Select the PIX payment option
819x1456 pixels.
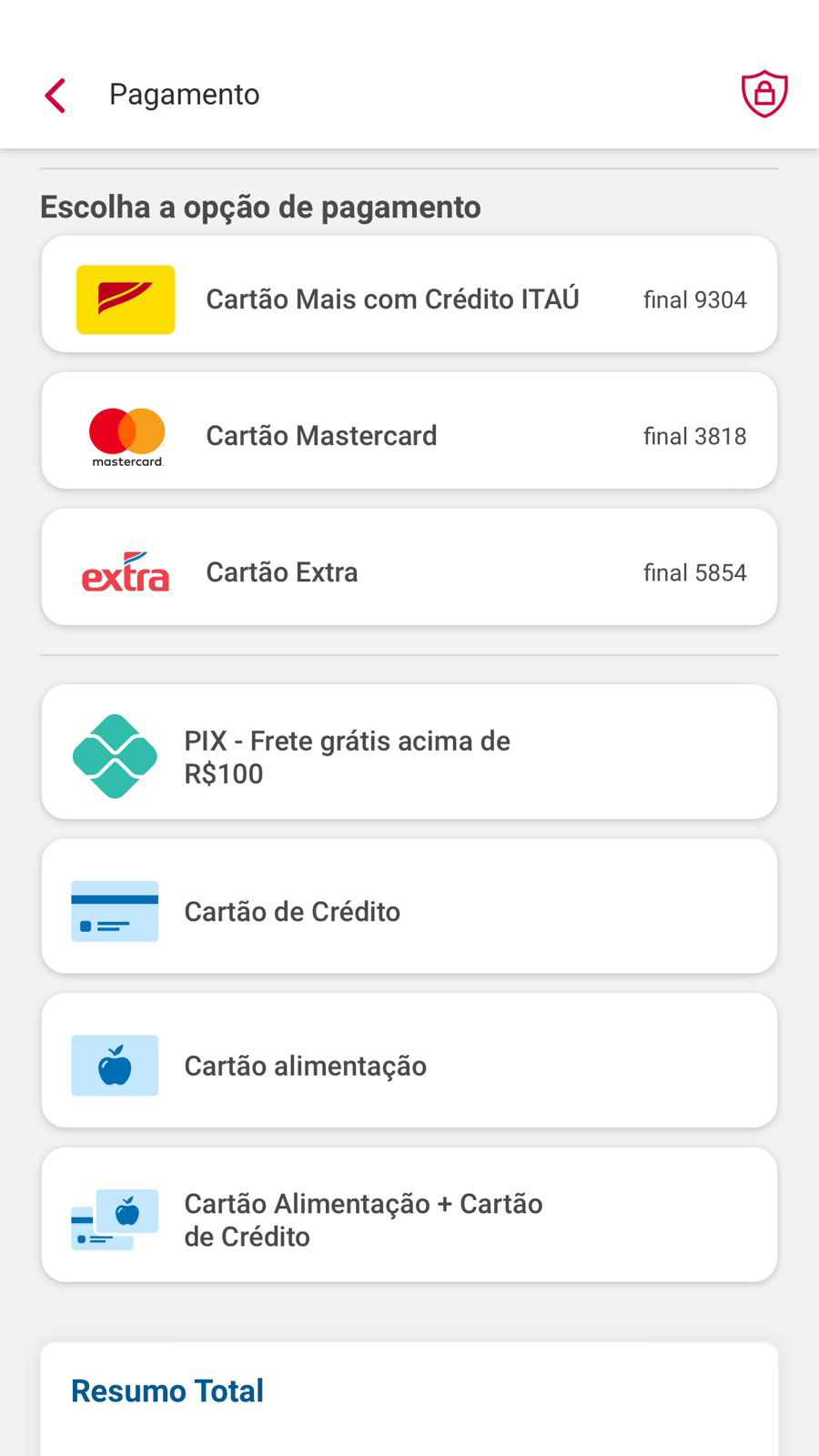(x=409, y=752)
